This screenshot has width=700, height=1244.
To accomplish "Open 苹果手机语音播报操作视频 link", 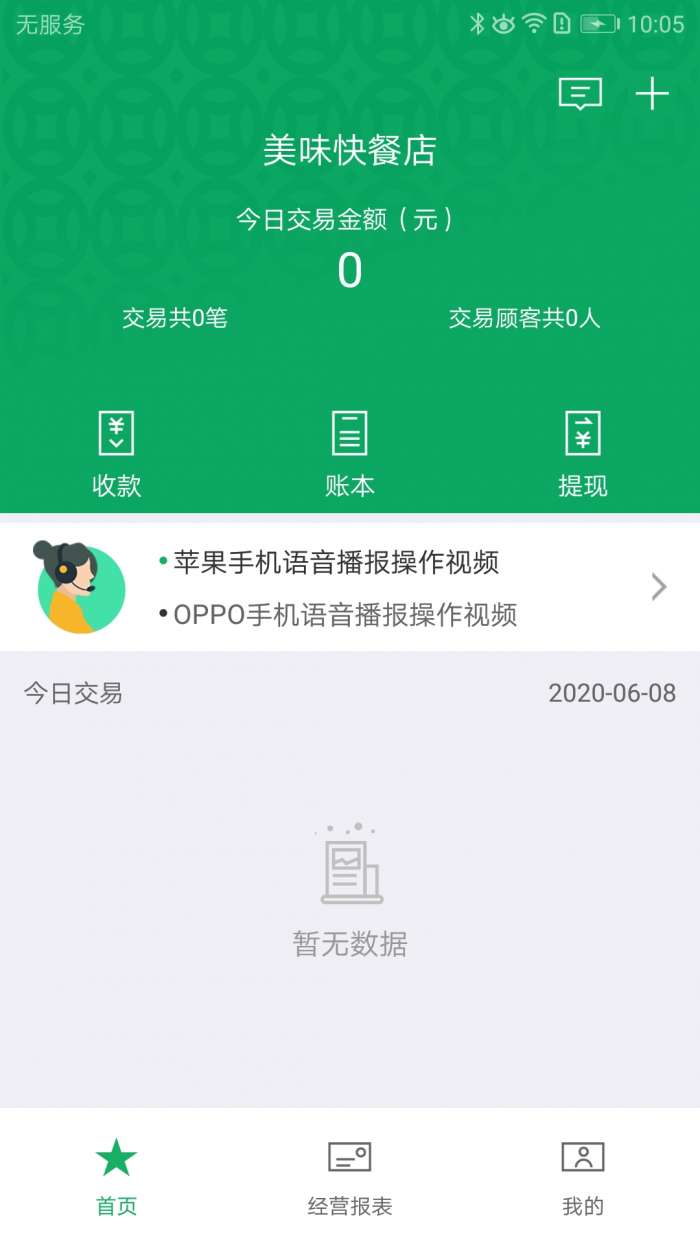I will click(x=336, y=563).
